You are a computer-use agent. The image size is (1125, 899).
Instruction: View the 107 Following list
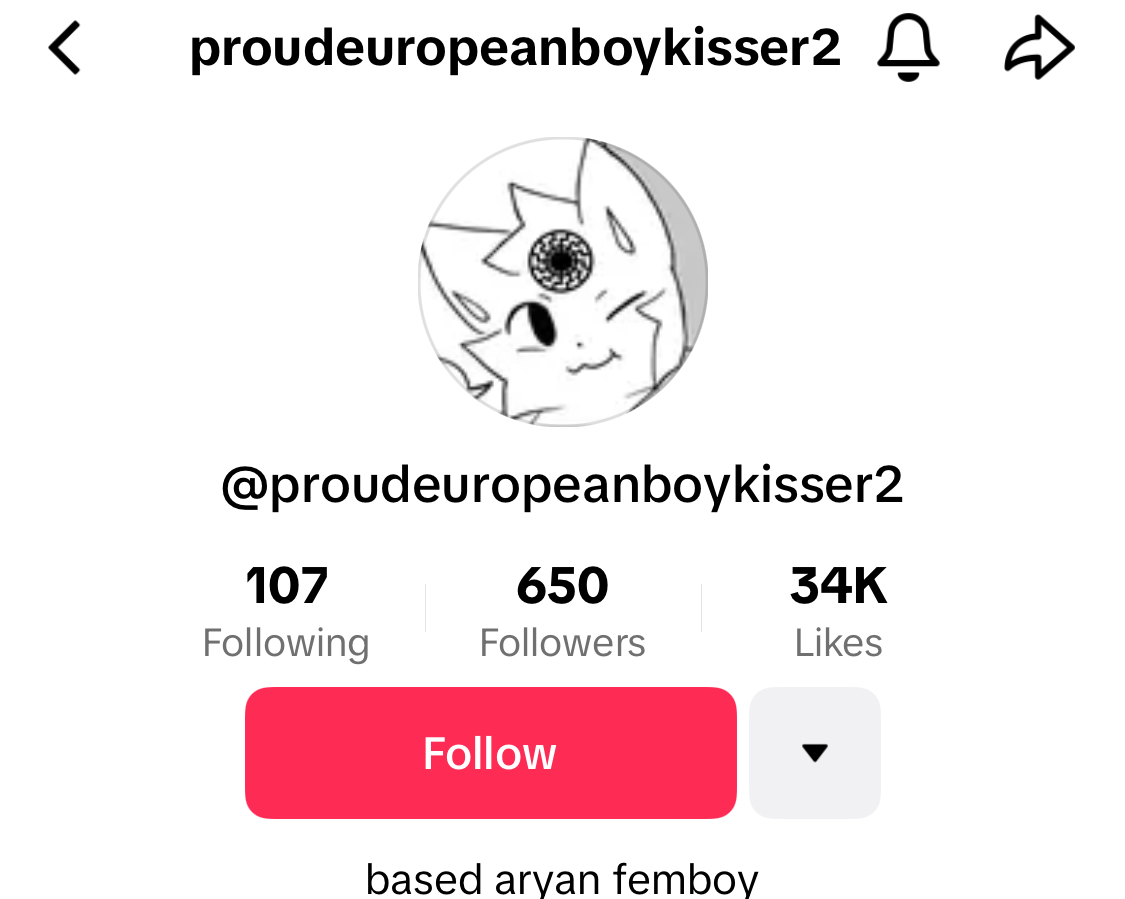coord(286,611)
